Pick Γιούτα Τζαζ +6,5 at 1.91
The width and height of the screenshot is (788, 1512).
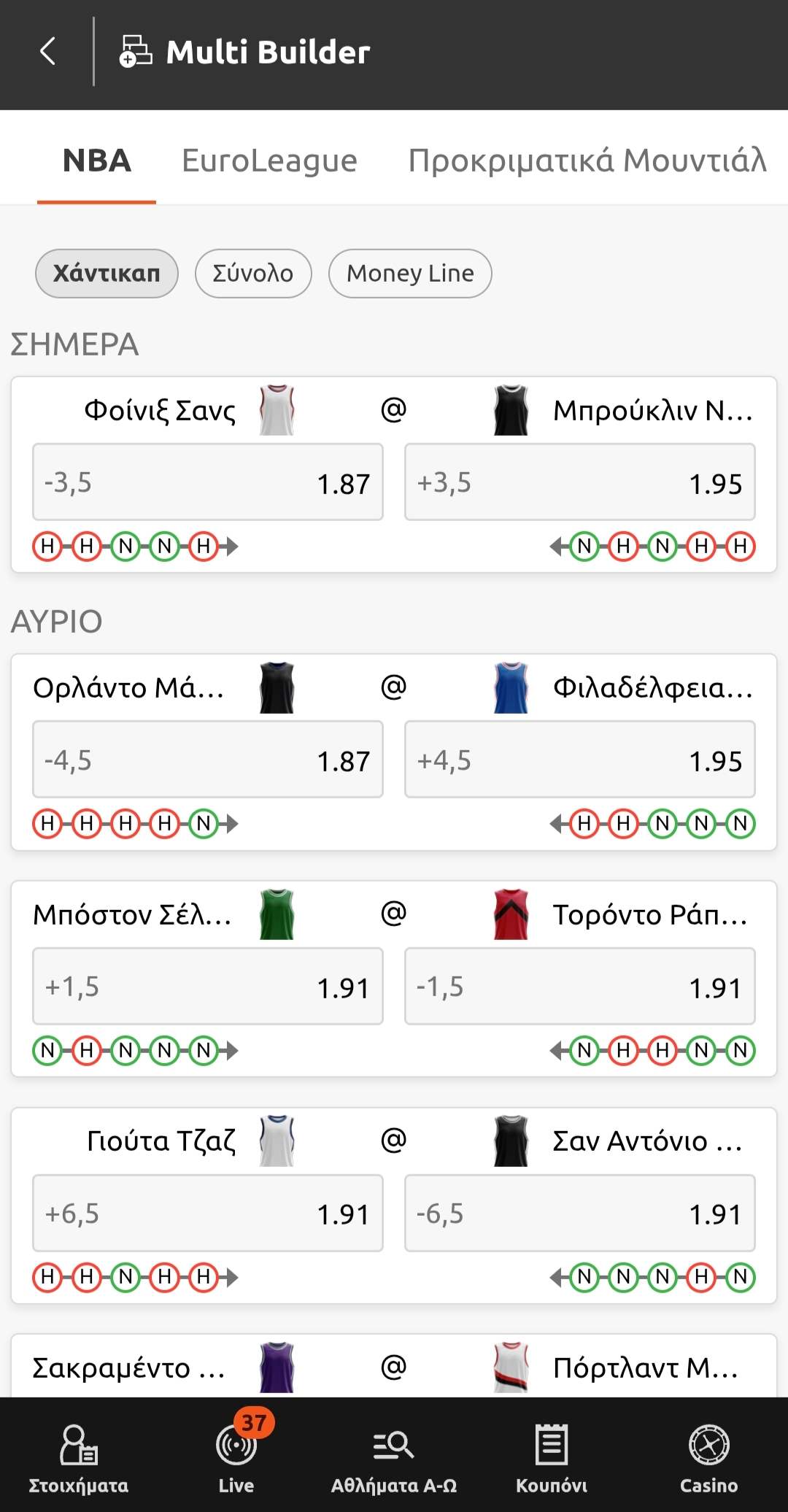[208, 1214]
